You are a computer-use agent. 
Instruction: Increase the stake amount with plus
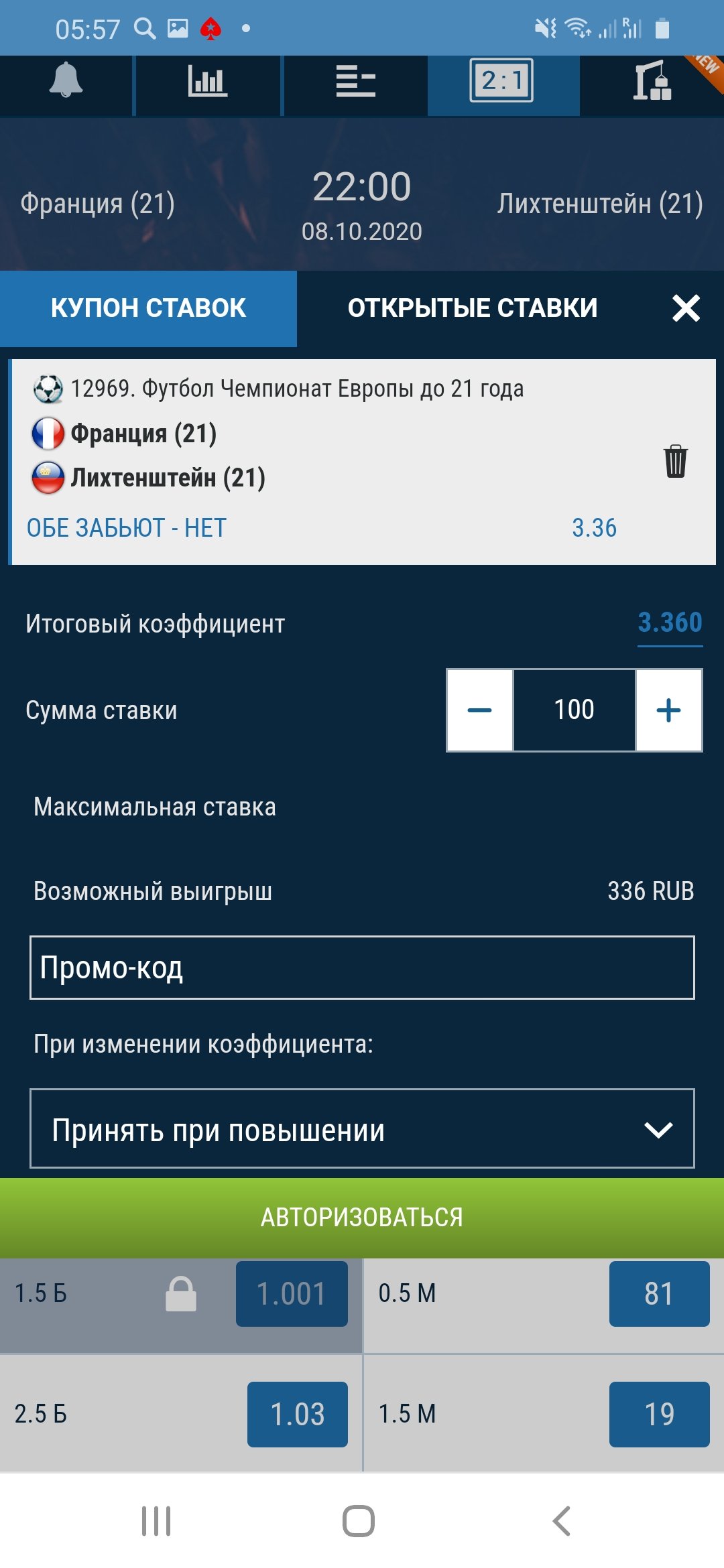click(668, 710)
